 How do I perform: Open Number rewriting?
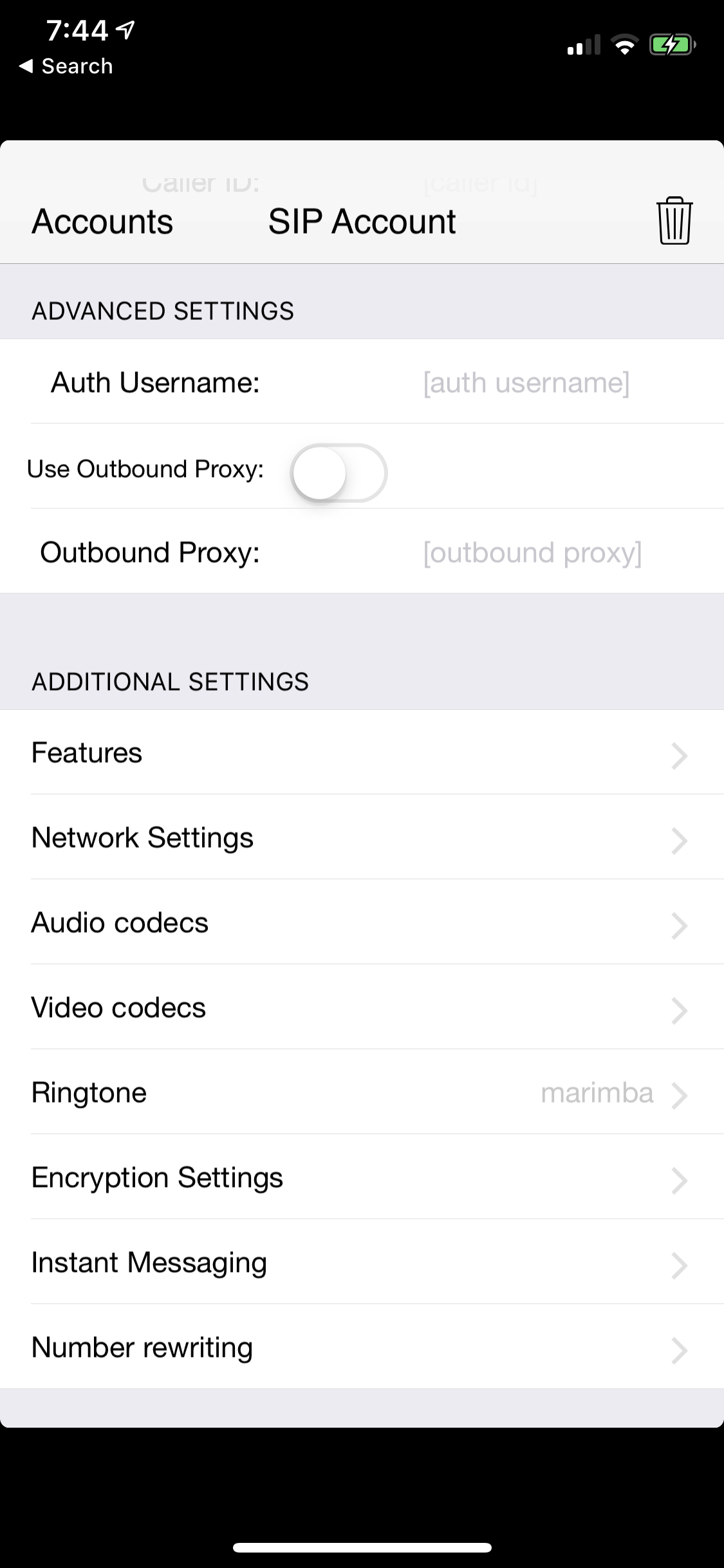(x=360, y=1348)
